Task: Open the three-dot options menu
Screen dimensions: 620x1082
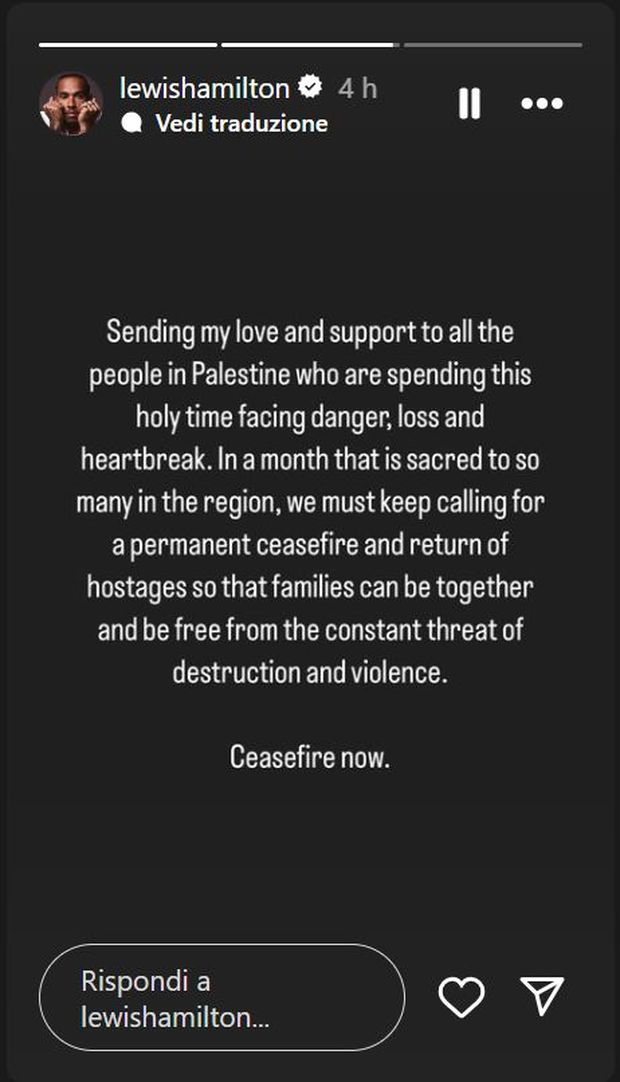Action: coord(542,103)
